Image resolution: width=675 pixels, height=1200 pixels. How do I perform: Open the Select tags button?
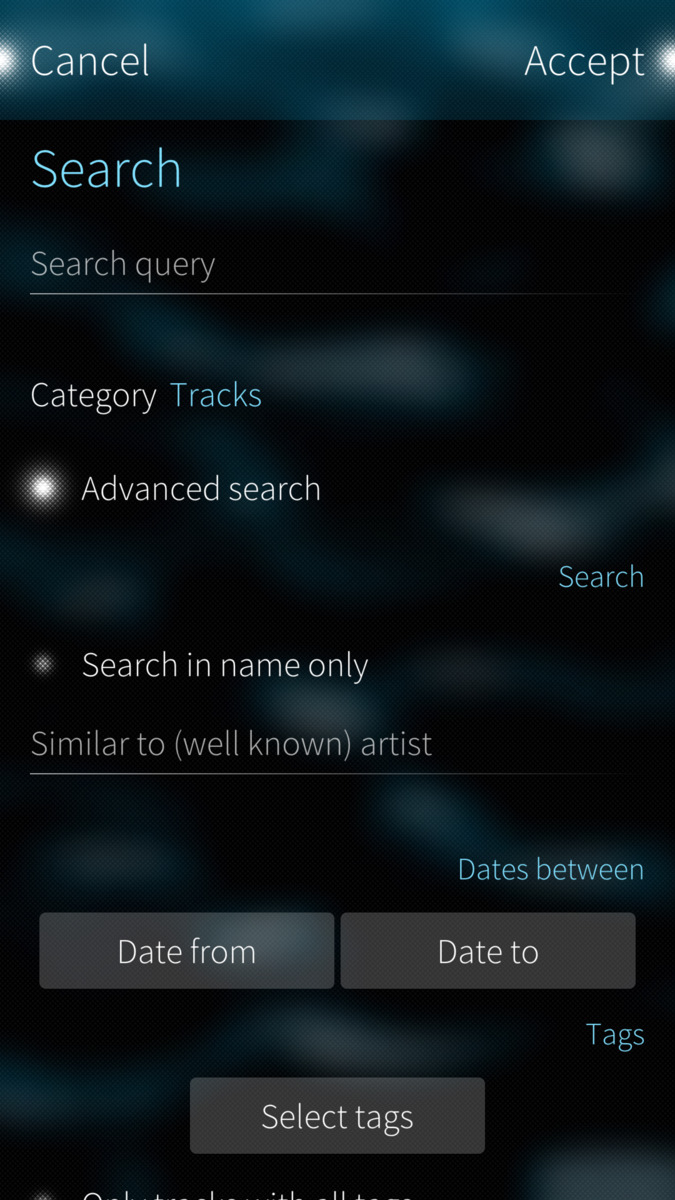coord(337,1116)
